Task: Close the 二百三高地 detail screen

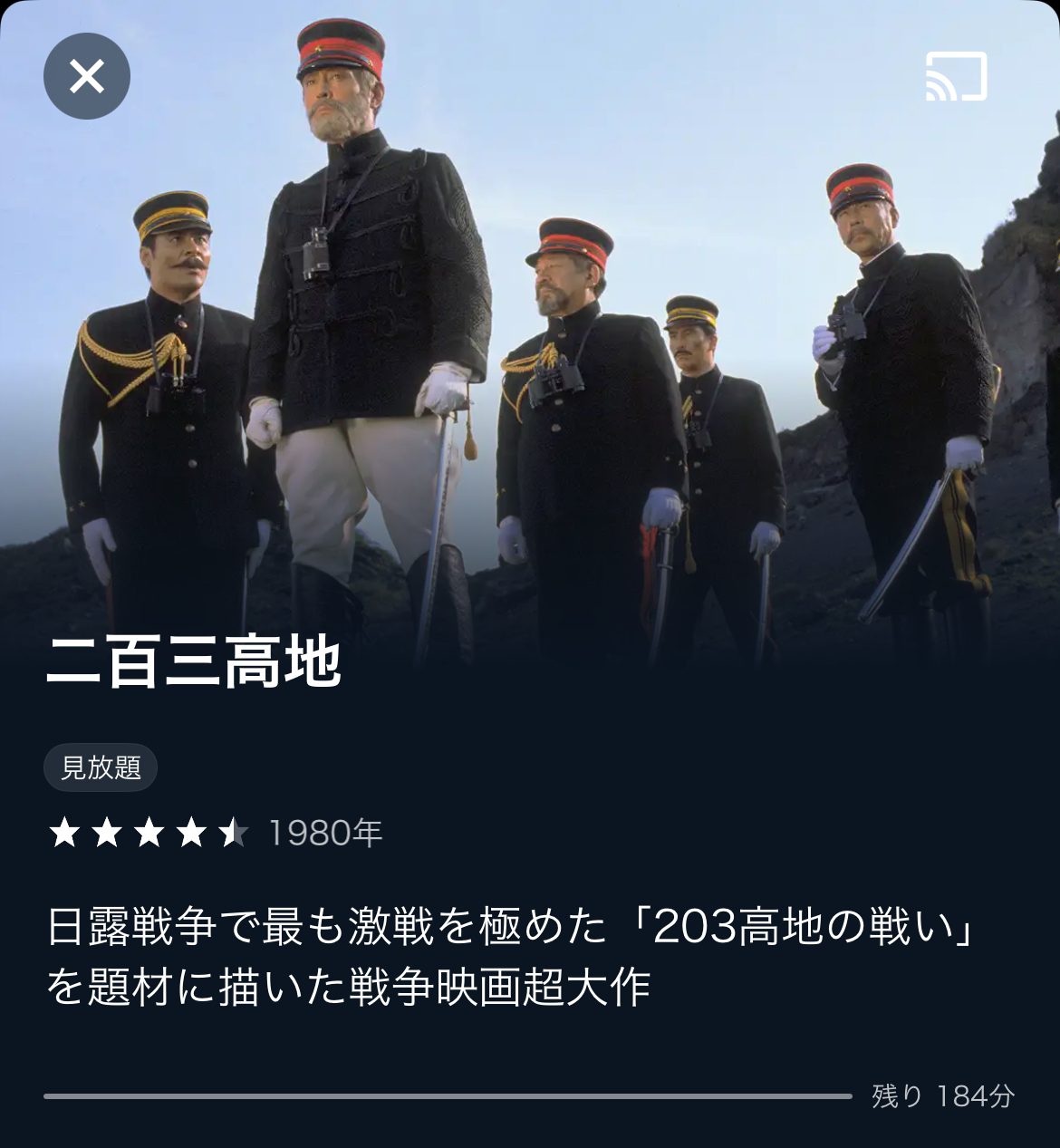Action: [87, 76]
